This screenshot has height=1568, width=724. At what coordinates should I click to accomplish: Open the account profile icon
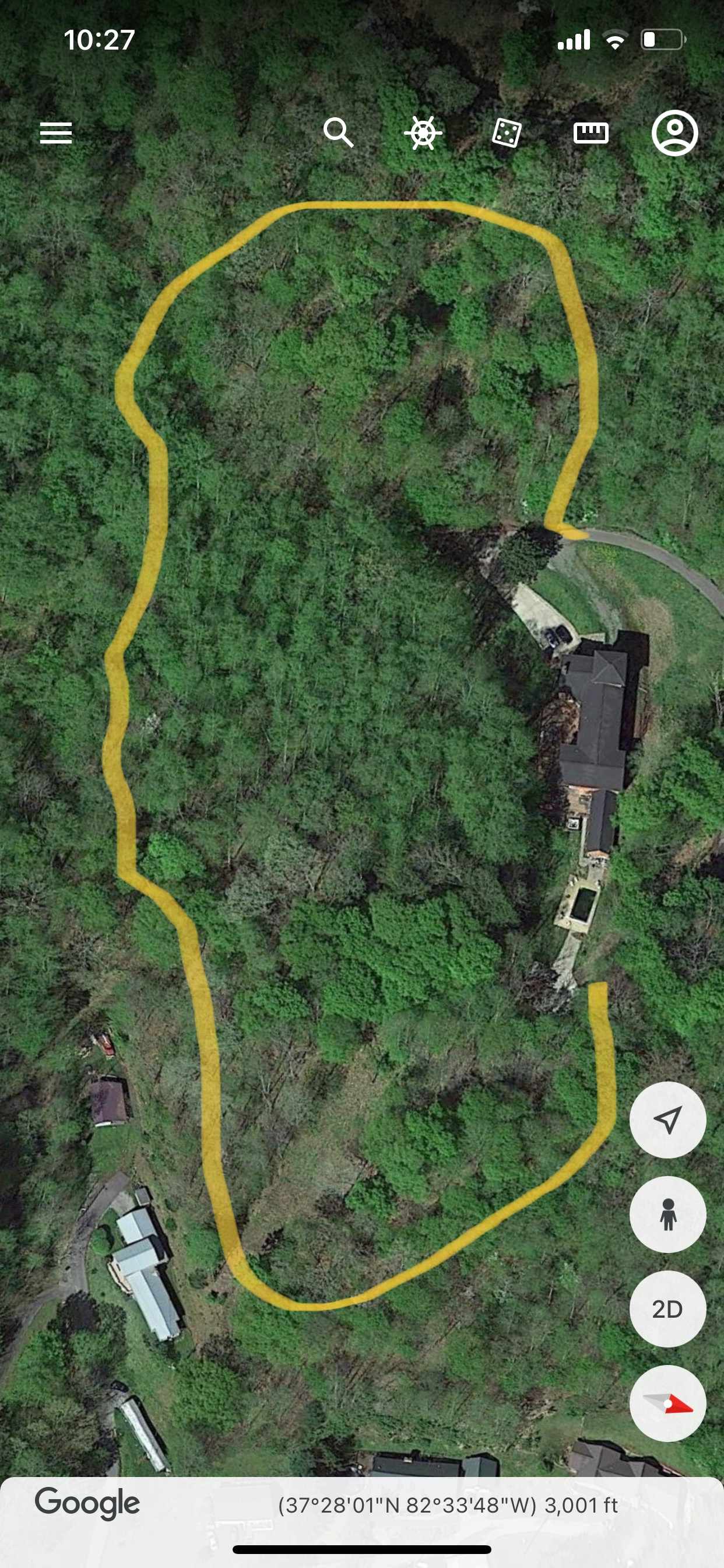pyautogui.click(x=674, y=132)
